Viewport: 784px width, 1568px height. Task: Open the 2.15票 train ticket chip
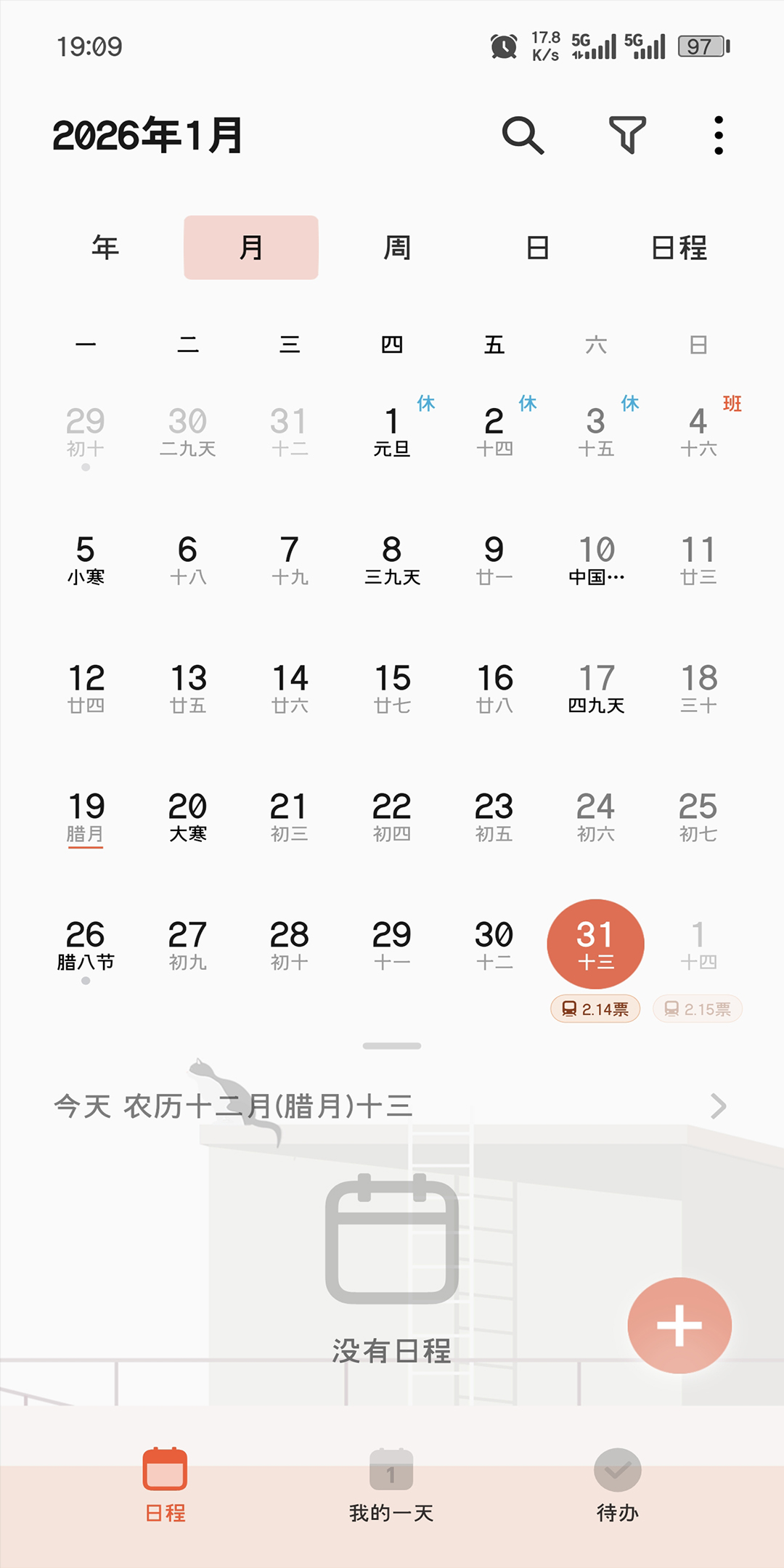pos(698,1009)
